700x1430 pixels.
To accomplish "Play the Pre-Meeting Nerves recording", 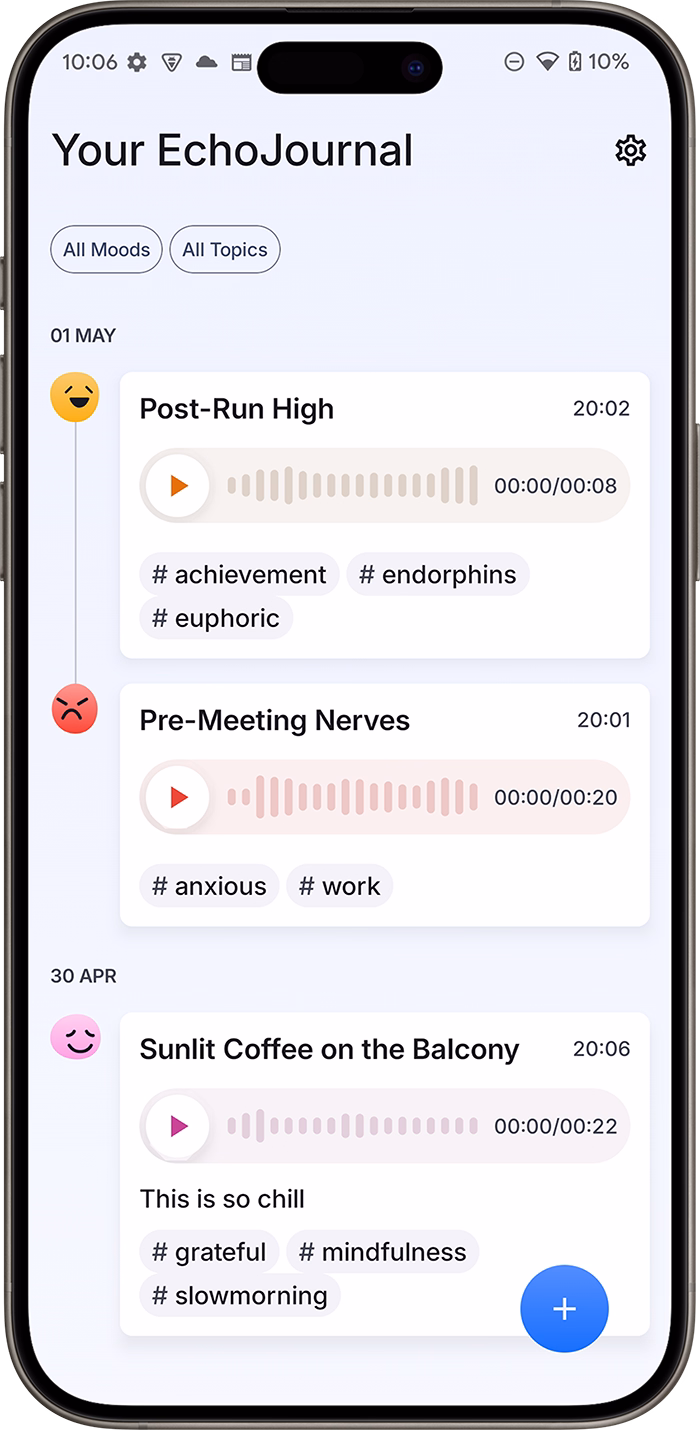I will point(178,797).
